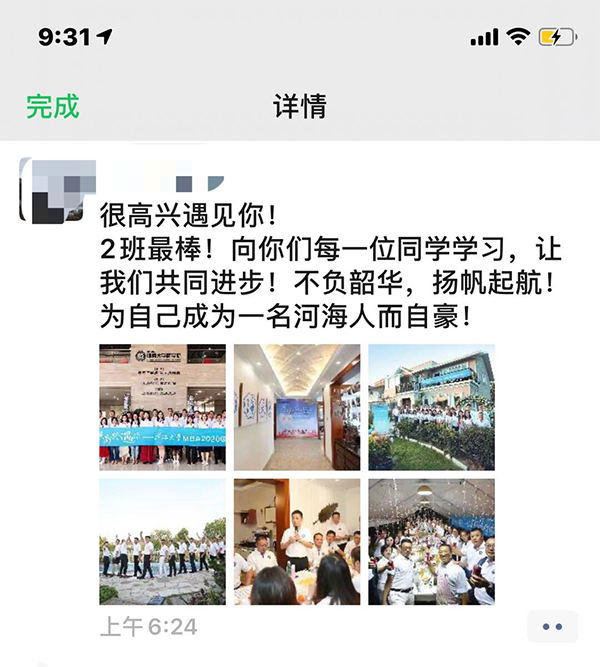View the indoor hallway photo

pyautogui.click(x=297, y=407)
